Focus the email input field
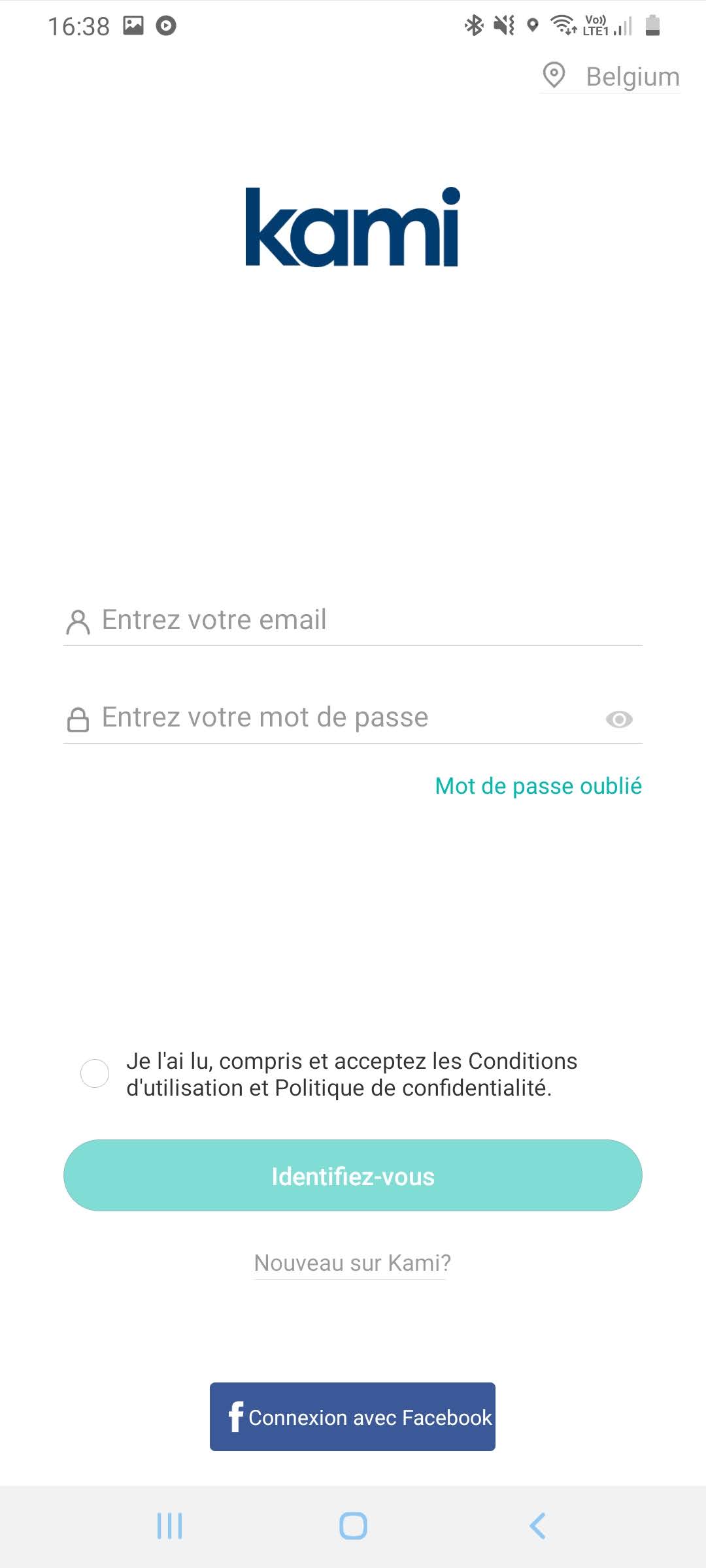 [x=353, y=620]
